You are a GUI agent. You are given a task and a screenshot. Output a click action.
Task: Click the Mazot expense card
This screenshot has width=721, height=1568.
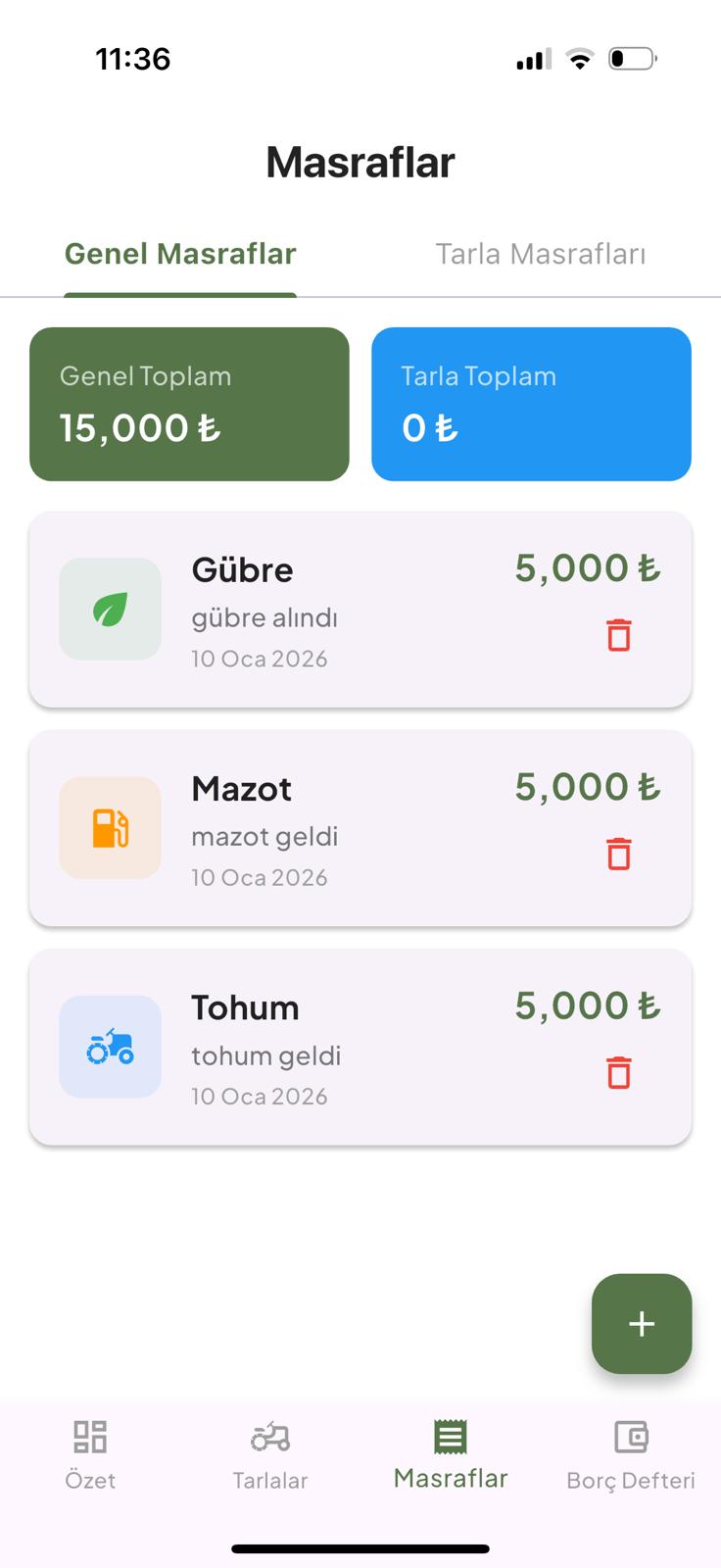[360, 828]
